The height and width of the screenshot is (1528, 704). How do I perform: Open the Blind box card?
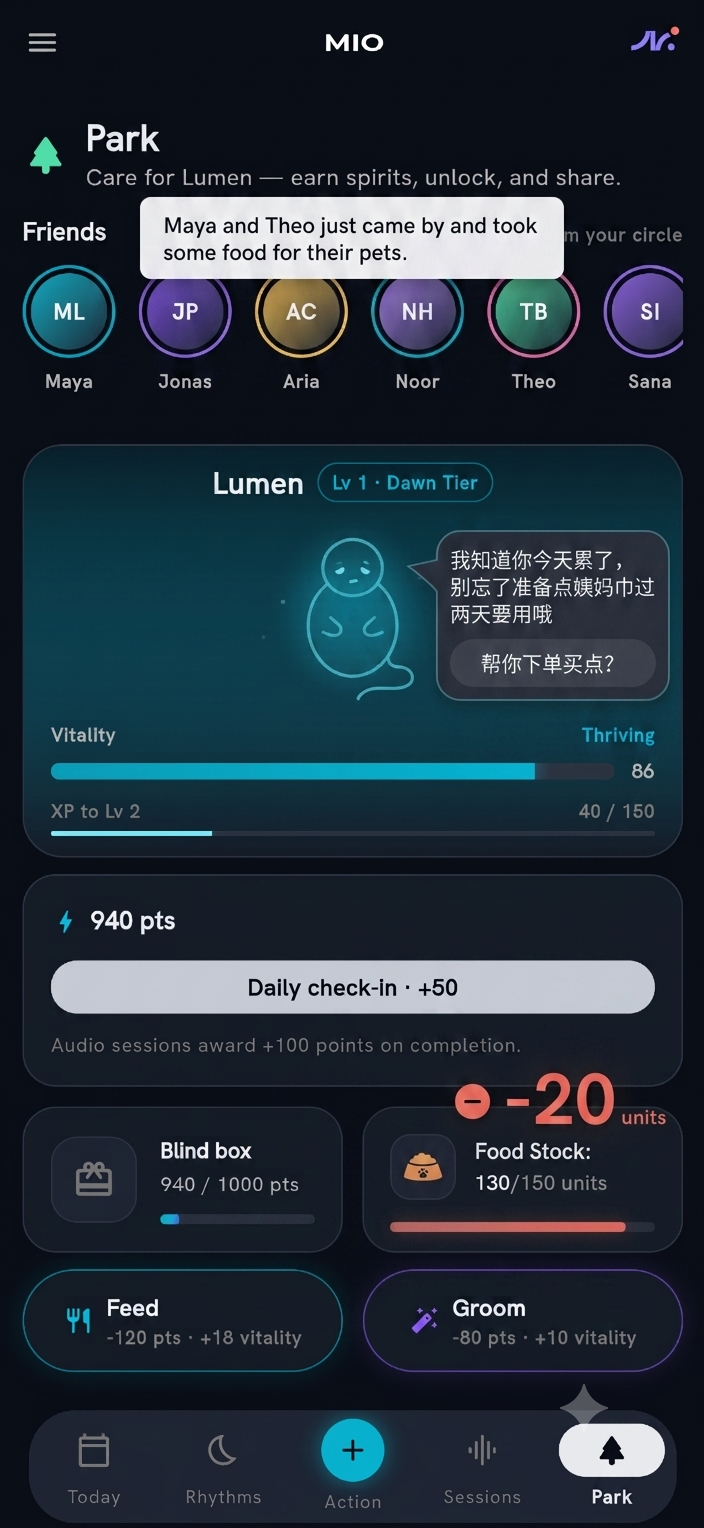point(182,1179)
